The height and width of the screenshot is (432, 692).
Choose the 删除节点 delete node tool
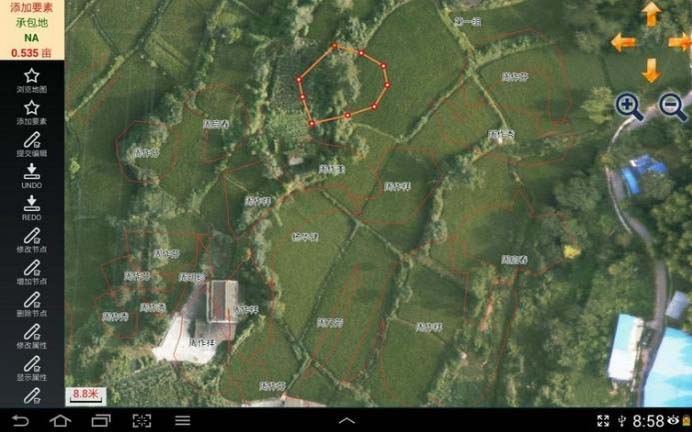click(x=31, y=303)
